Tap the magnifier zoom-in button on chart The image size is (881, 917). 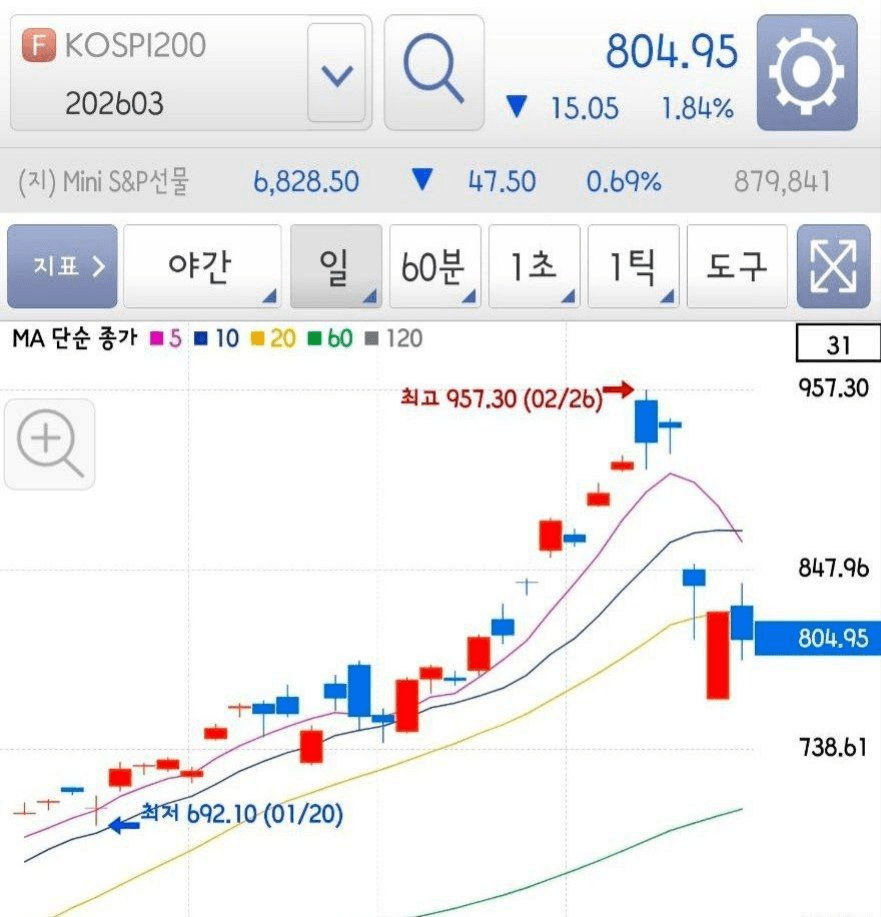click(x=50, y=444)
